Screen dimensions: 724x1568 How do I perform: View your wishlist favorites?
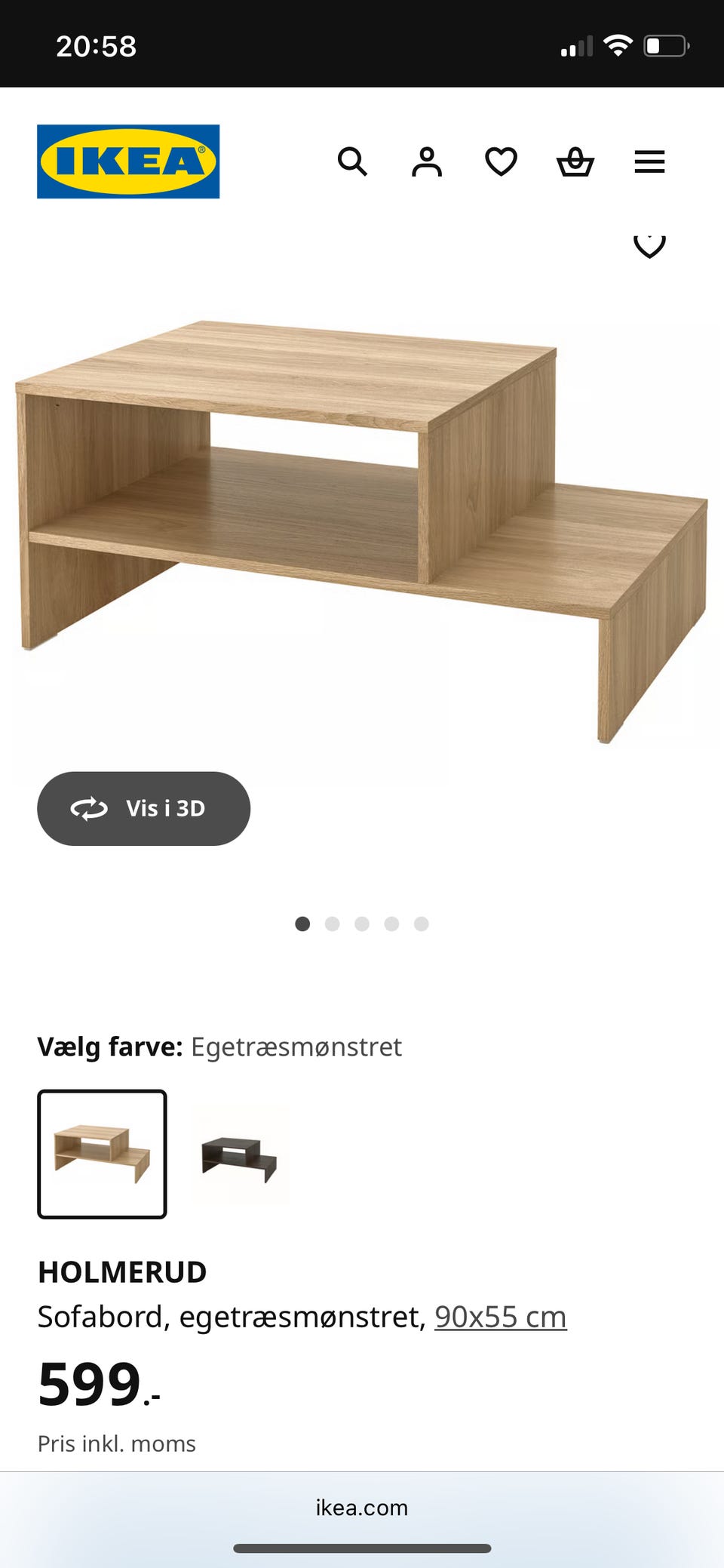(x=500, y=161)
